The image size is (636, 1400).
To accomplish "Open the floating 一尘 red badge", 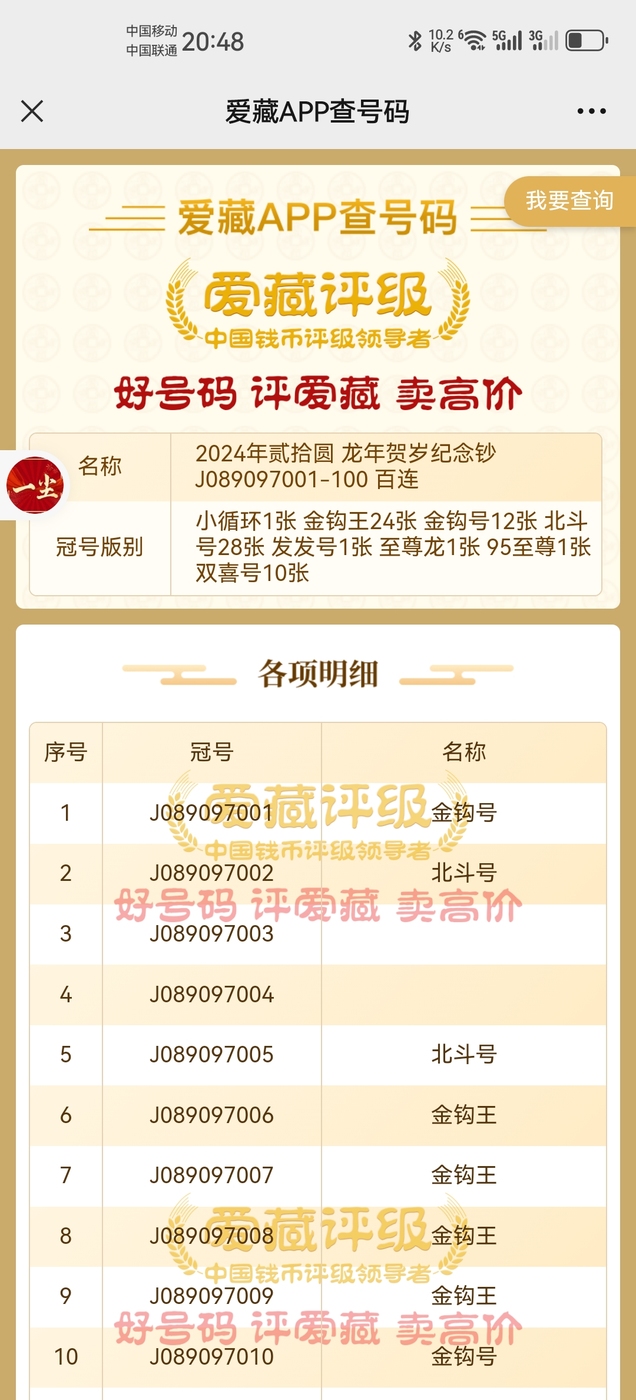I will point(34,486).
